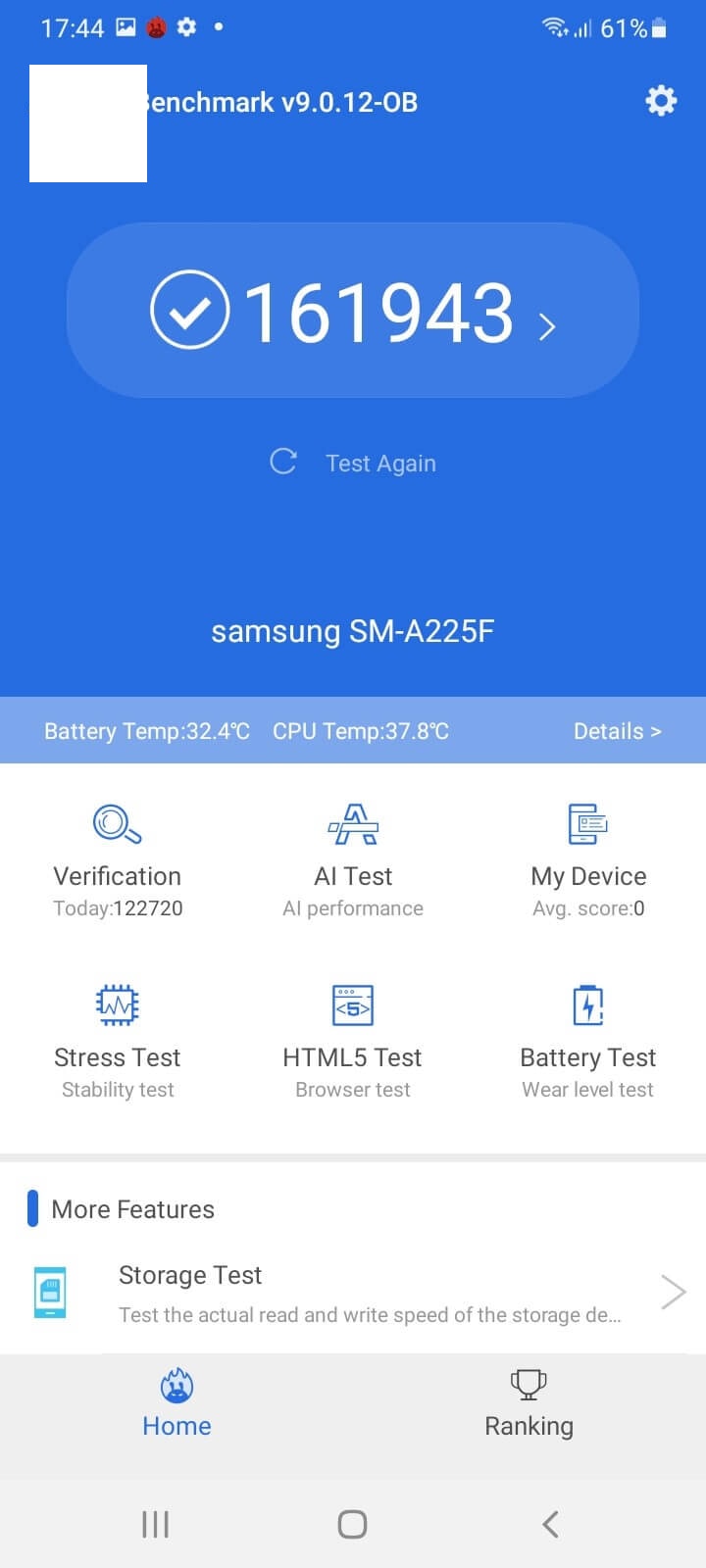Open the HTML5 browser test

(x=353, y=1042)
